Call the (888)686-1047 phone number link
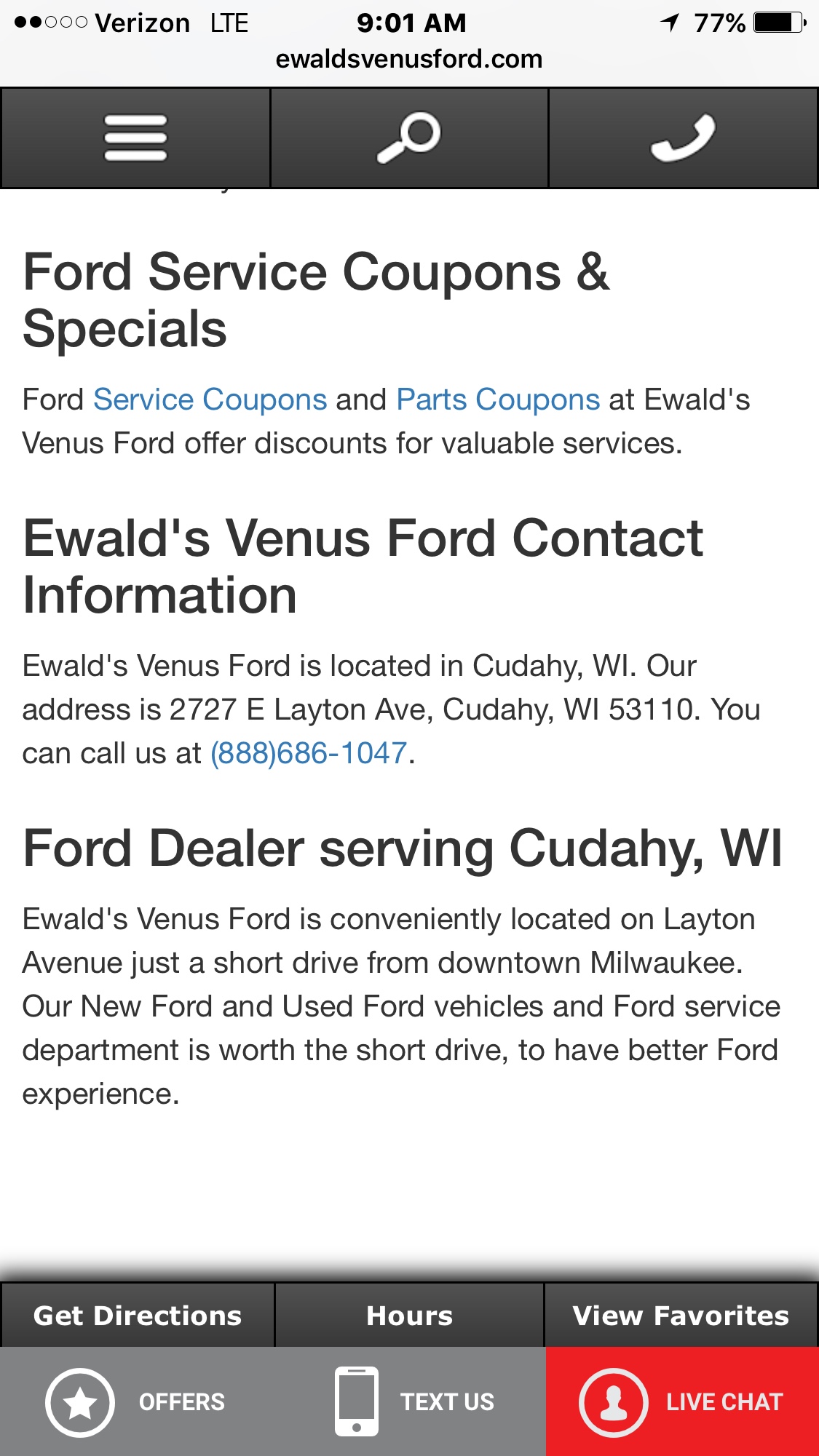Viewport: 819px width, 1456px height. (309, 753)
